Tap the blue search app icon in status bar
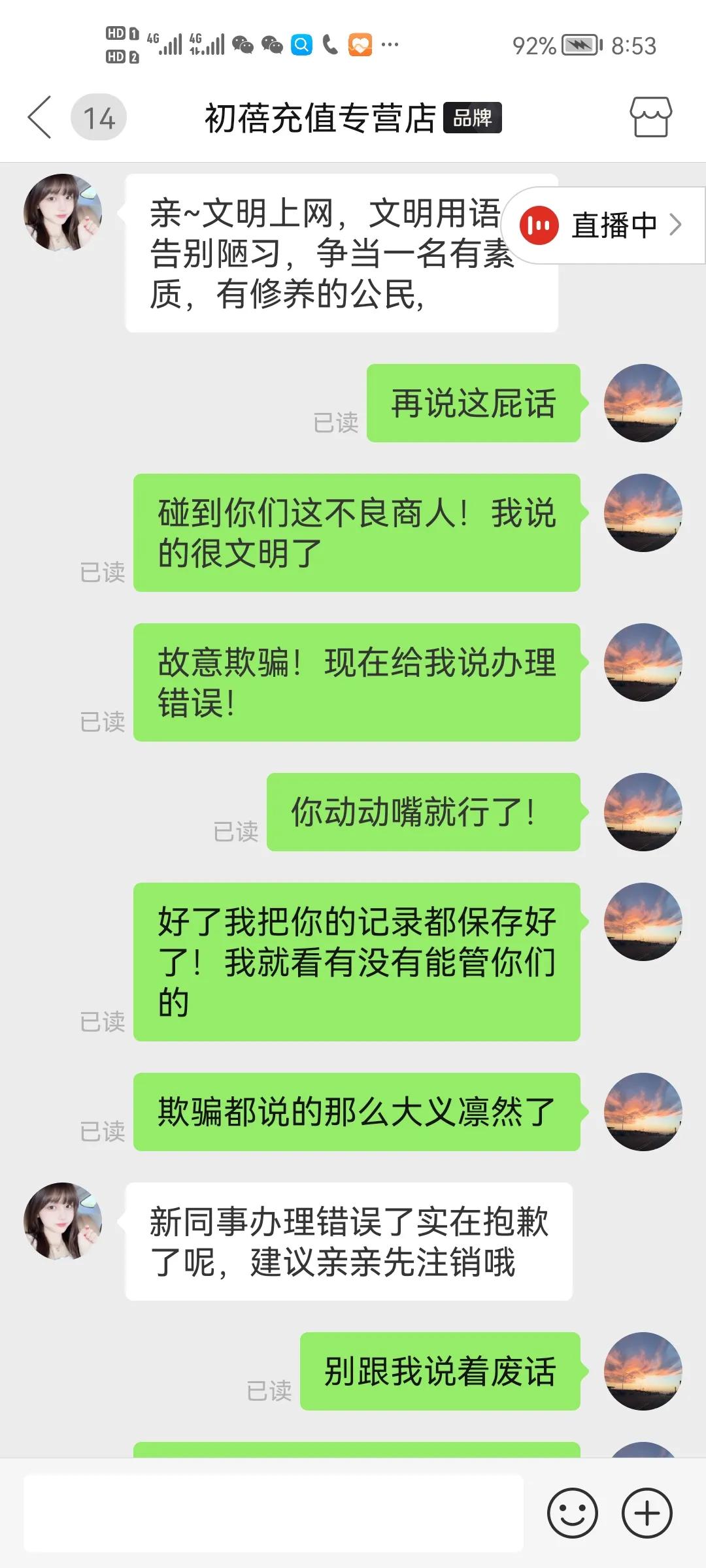This screenshot has width=706, height=1568. pos(301,44)
